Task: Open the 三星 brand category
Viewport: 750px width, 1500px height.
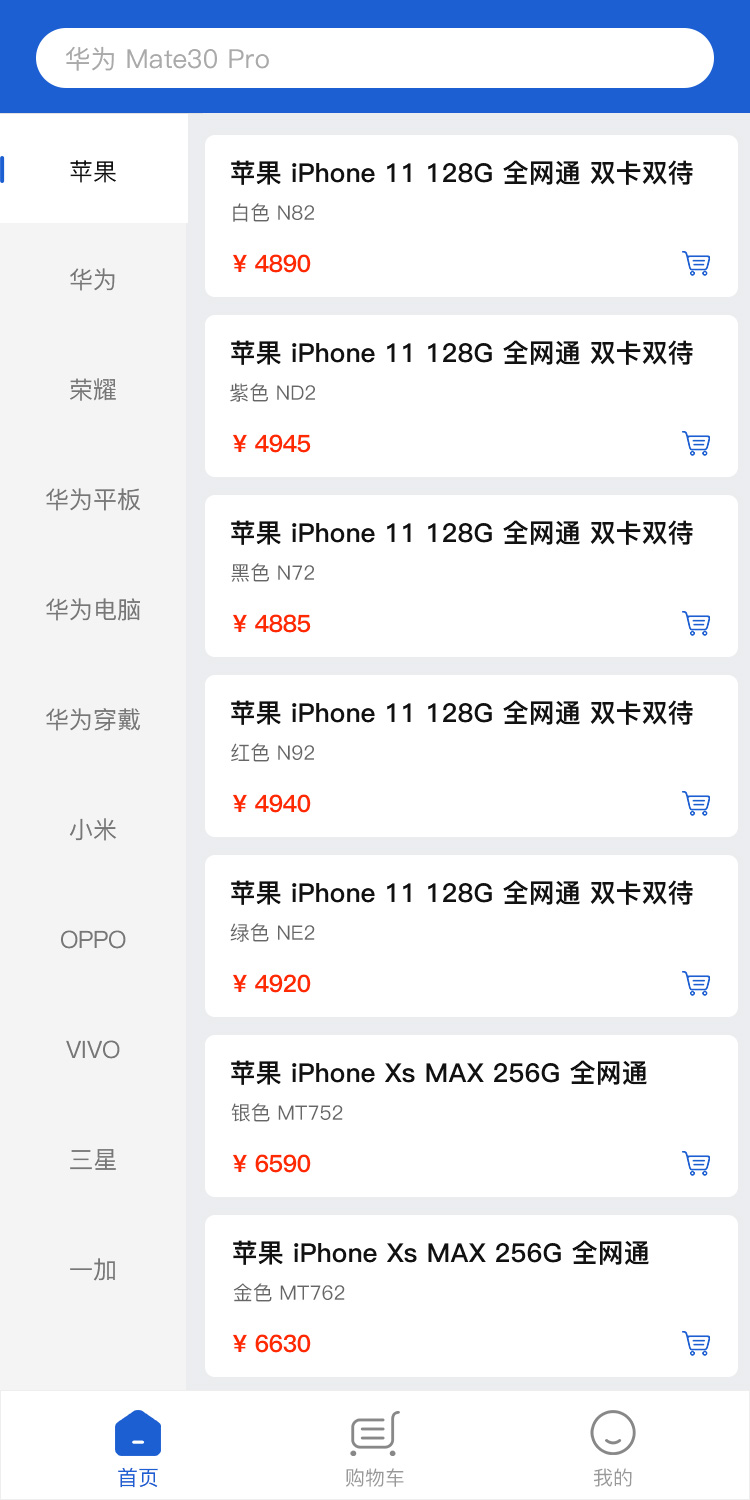Action: pos(93,1160)
